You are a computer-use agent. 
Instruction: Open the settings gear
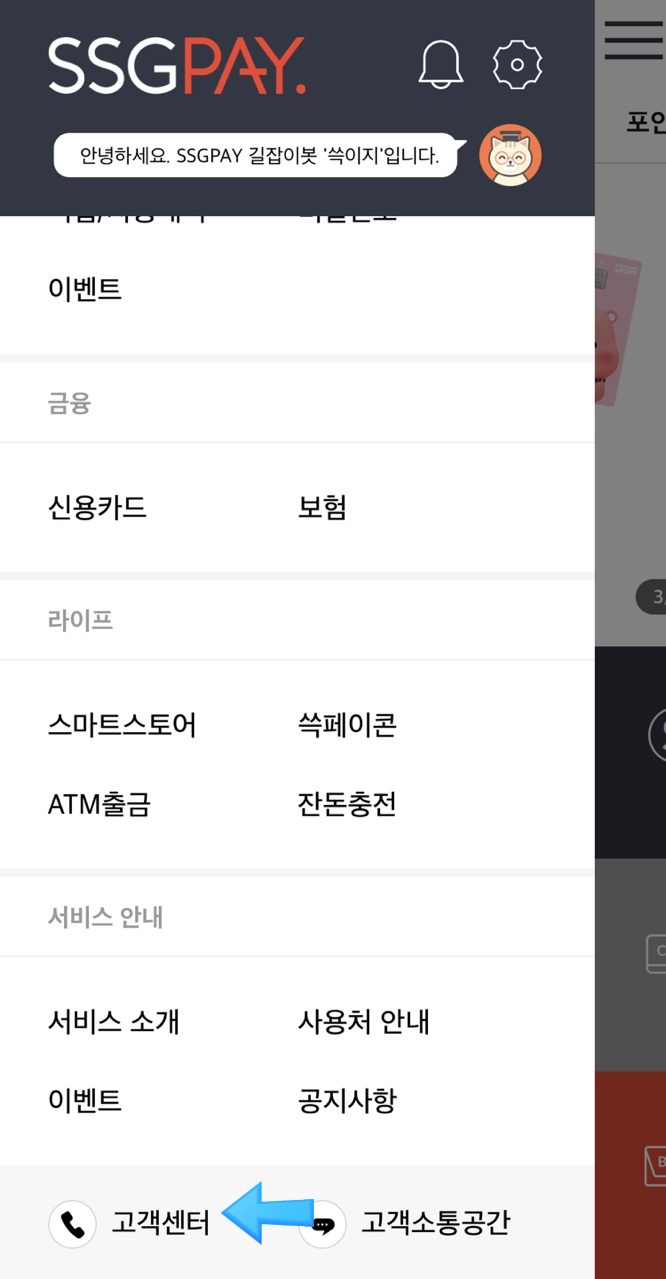pos(517,65)
